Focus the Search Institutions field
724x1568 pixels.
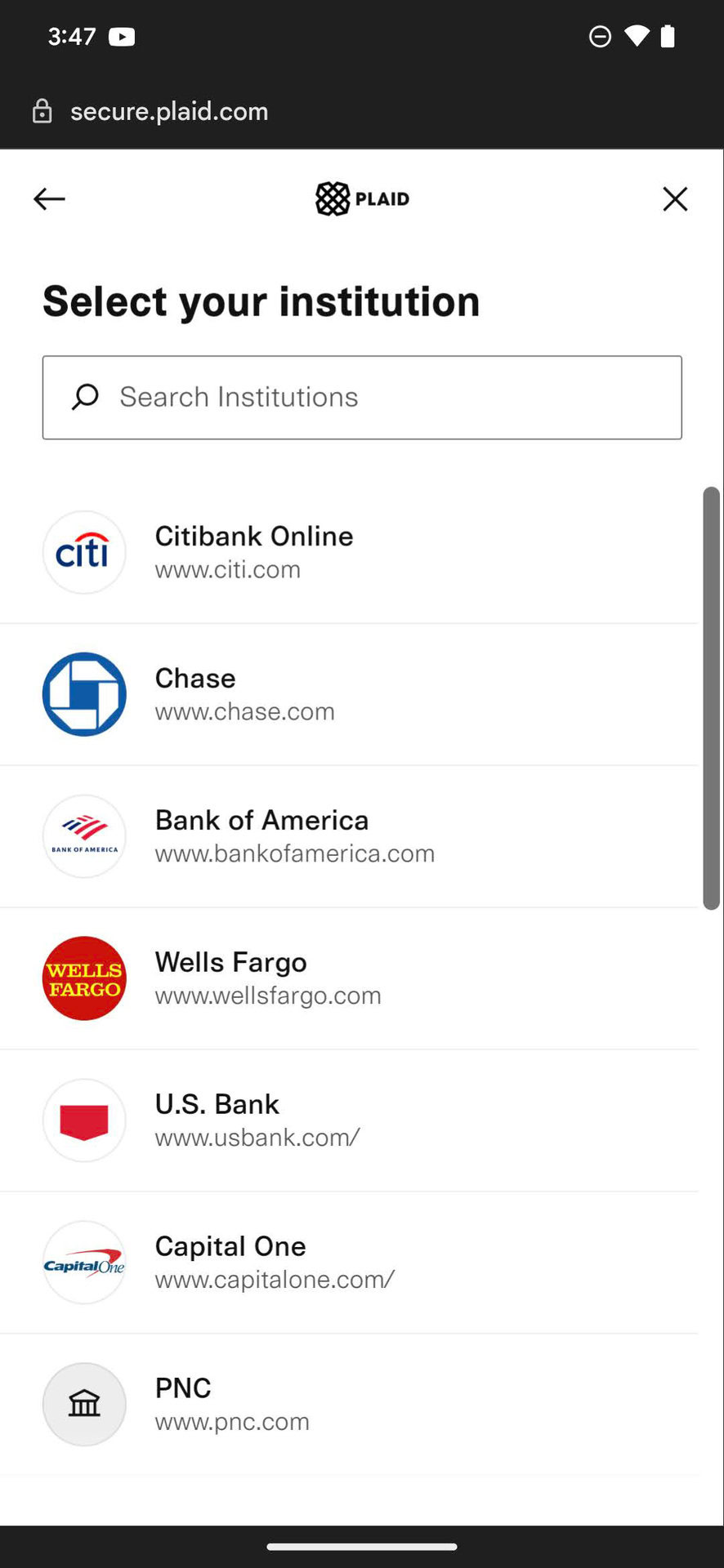click(362, 398)
